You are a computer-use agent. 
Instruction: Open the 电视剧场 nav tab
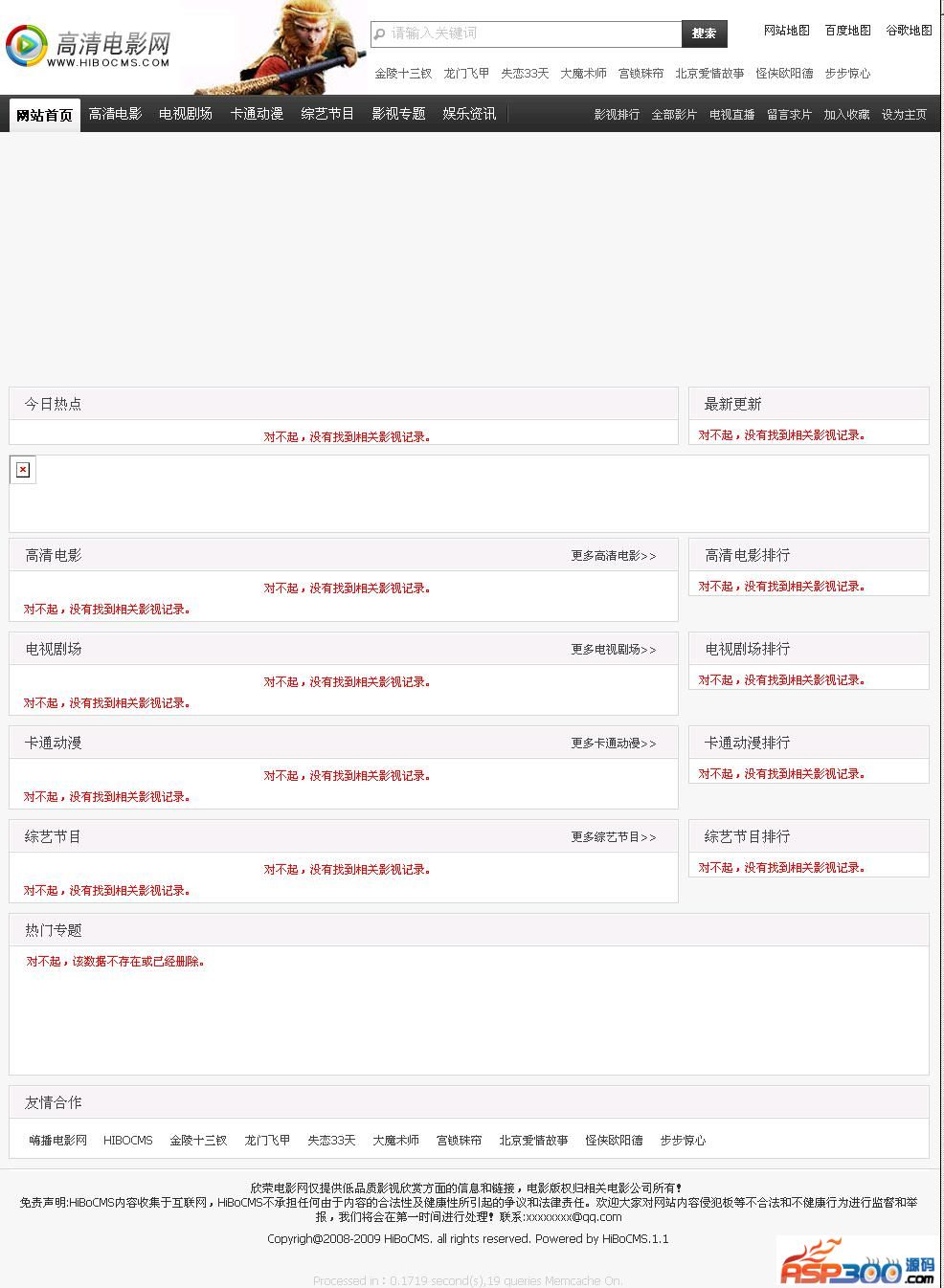186,114
